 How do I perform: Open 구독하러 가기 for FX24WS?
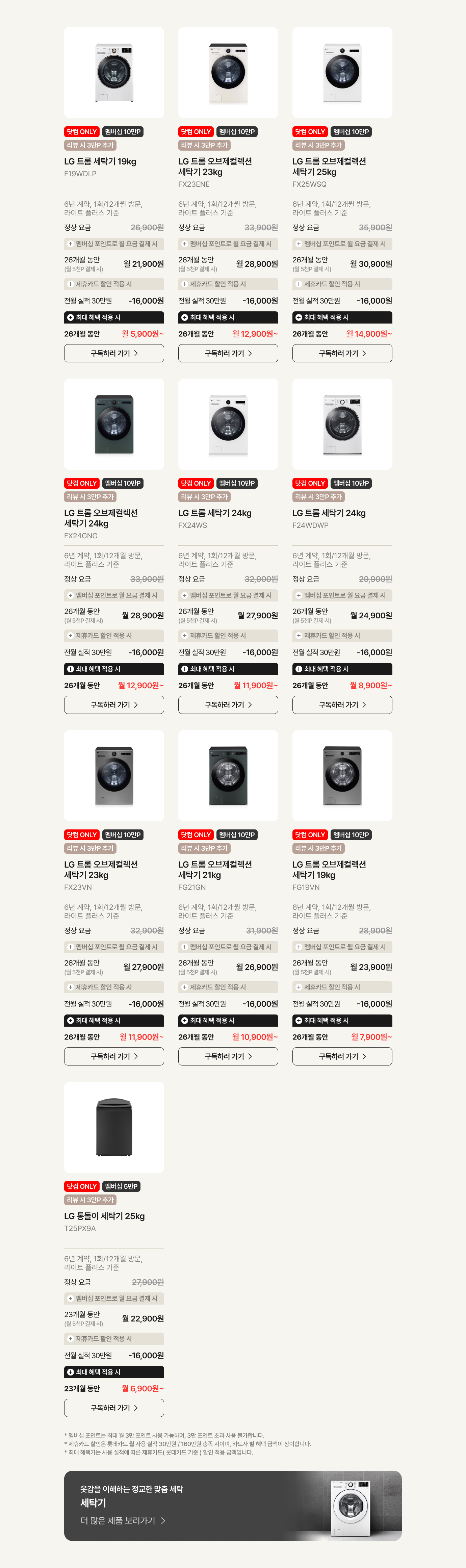point(228,704)
